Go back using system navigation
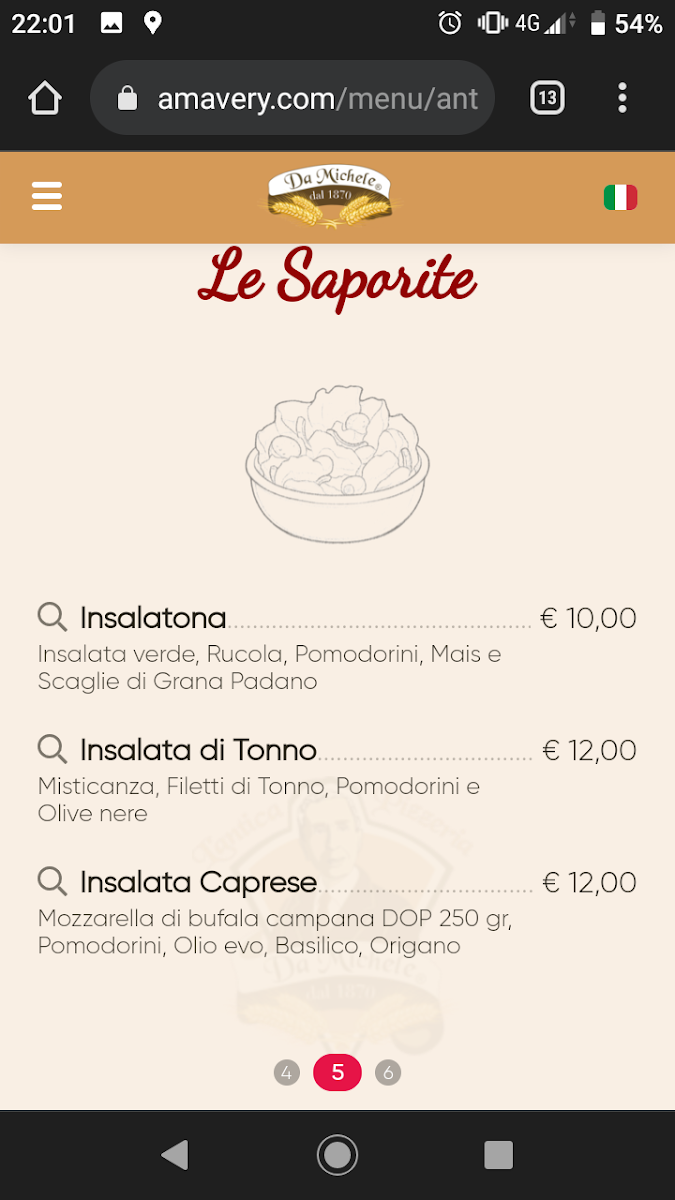 [x=175, y=1155]
